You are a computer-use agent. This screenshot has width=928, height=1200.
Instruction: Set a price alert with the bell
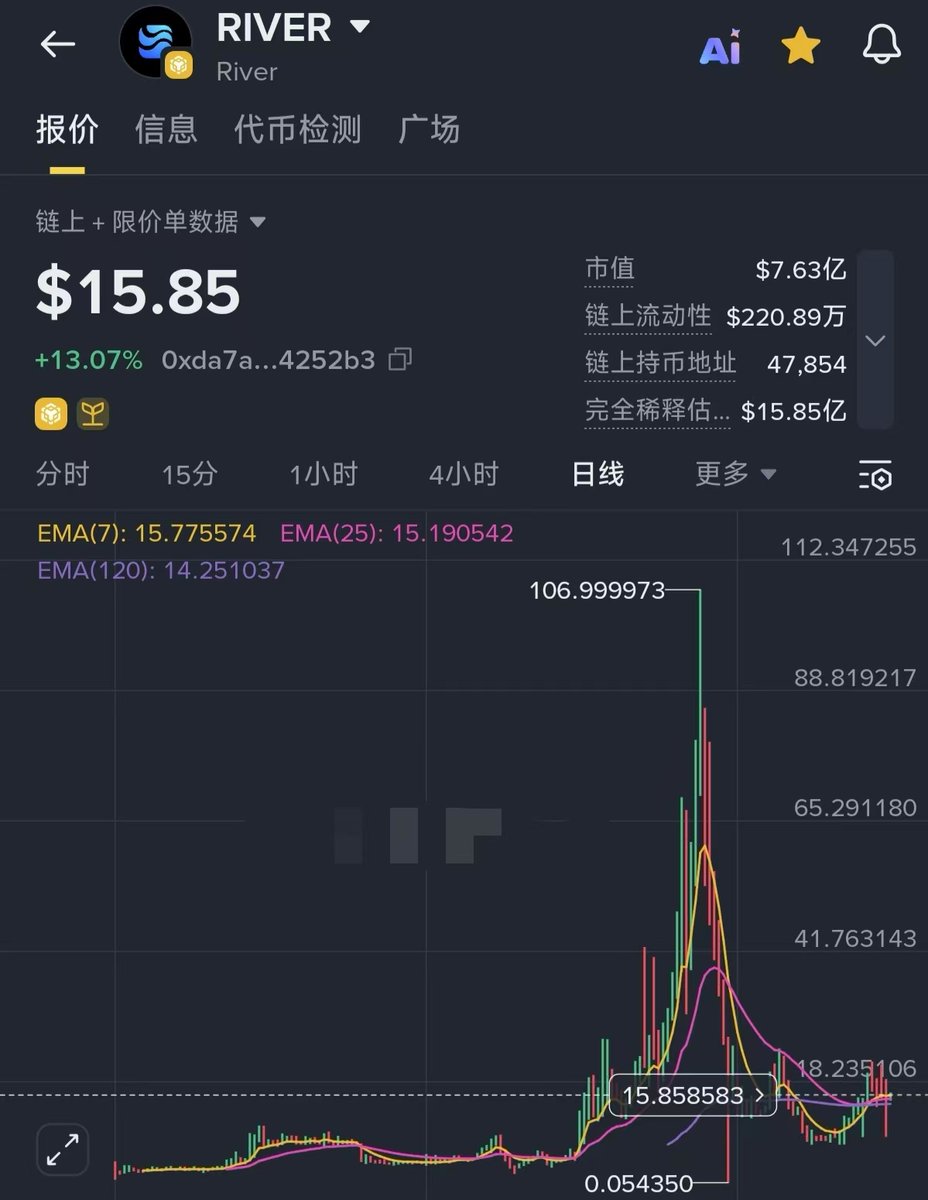point(882,45)
